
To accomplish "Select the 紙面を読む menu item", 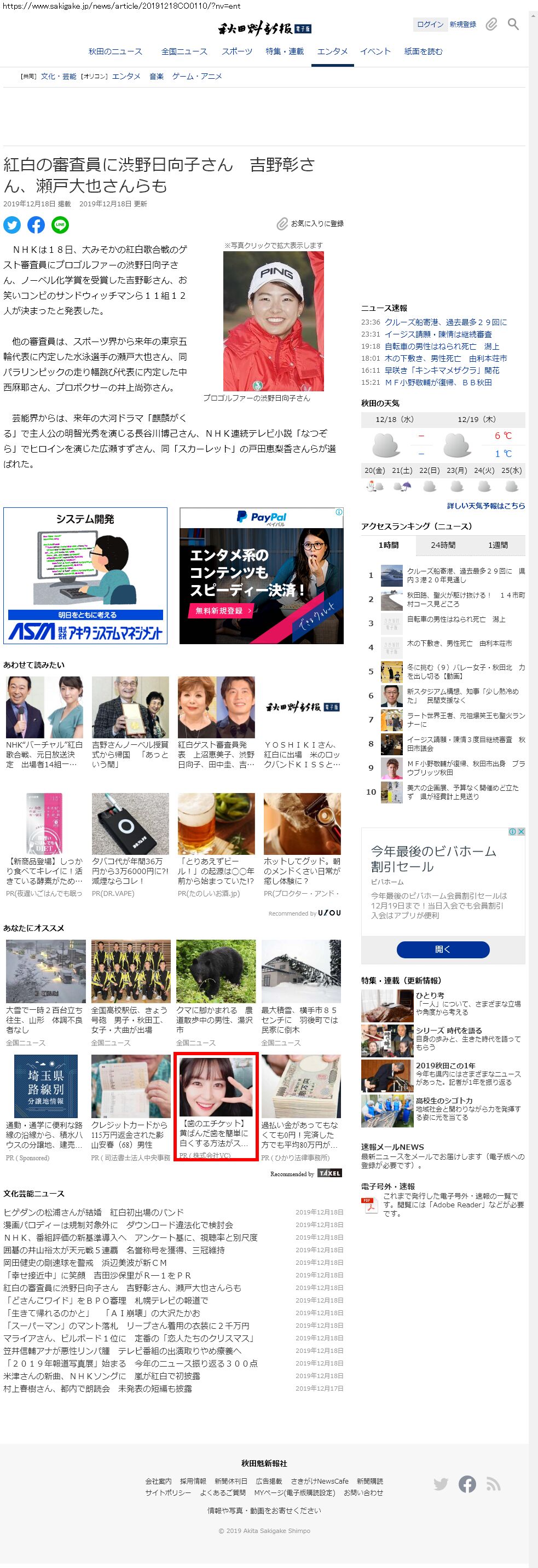I will (x=423, y=51).
